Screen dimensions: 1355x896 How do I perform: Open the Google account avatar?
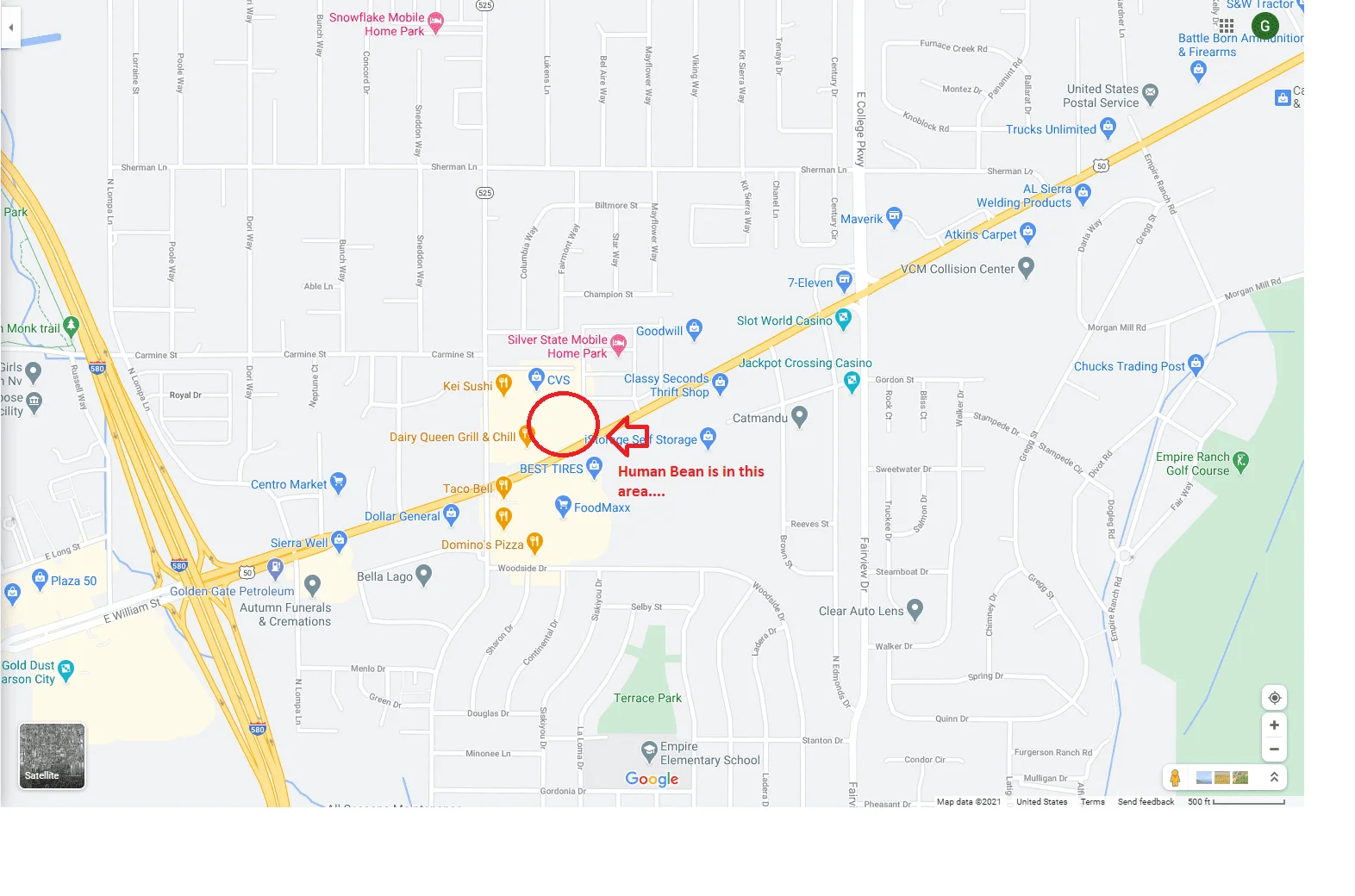tap(1264, 26)
